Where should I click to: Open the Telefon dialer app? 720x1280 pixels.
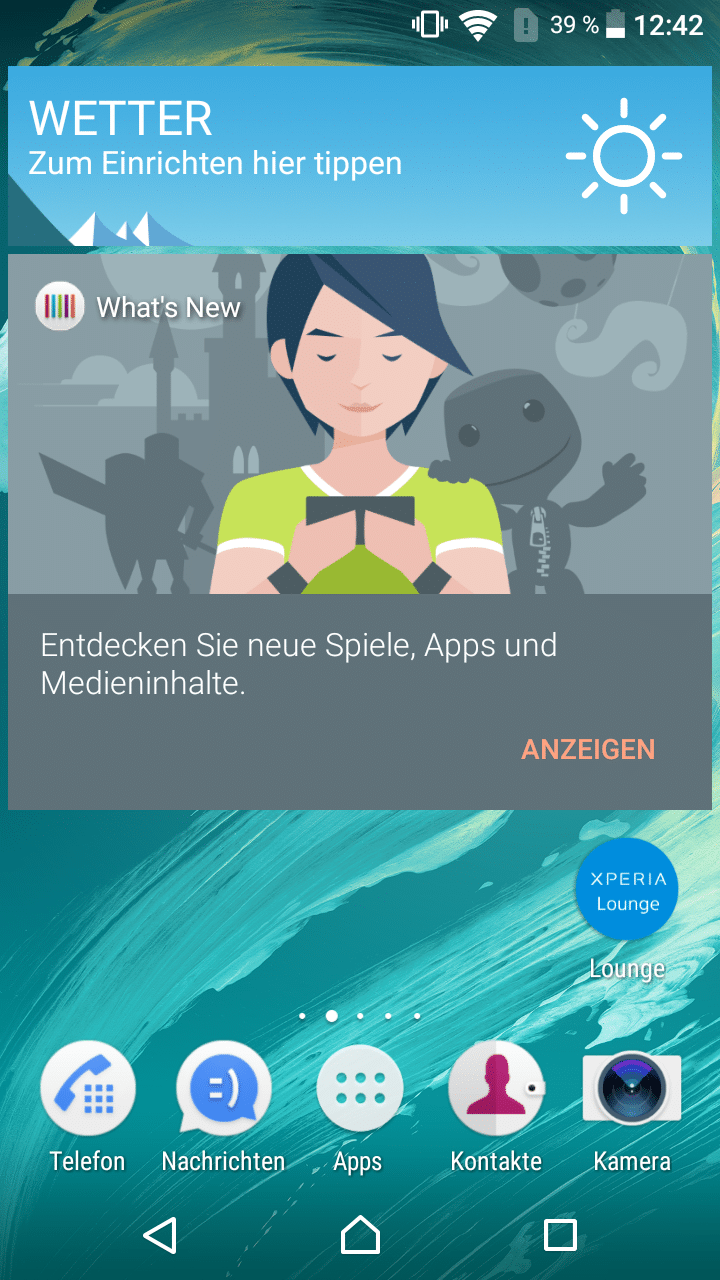click(x=88, y=1090)
